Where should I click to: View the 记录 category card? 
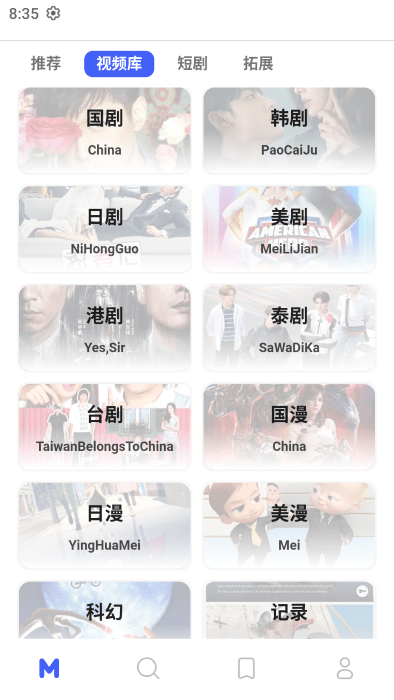pyautogui.click(x=289, y=610)
